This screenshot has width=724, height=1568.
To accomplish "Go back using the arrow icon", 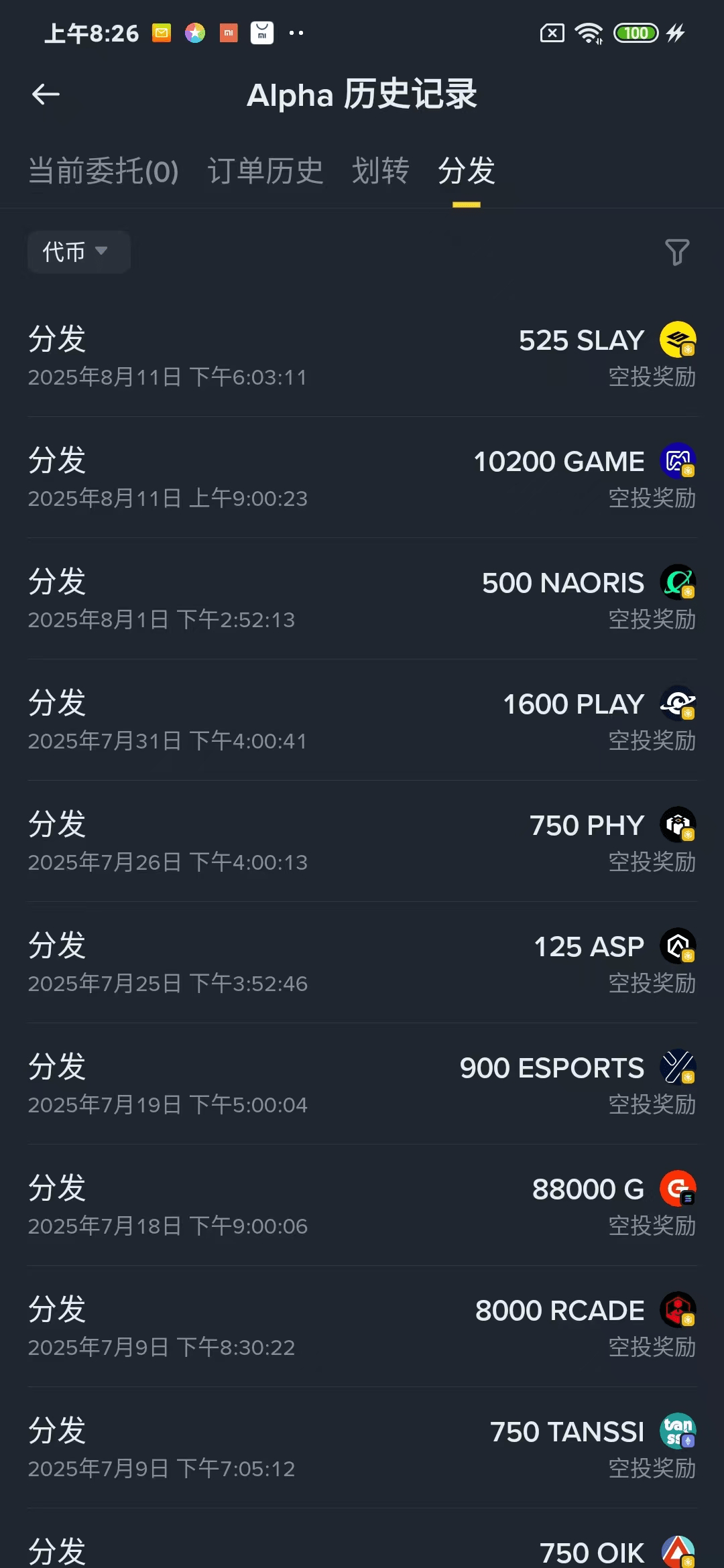I will [x=46, y=94].
